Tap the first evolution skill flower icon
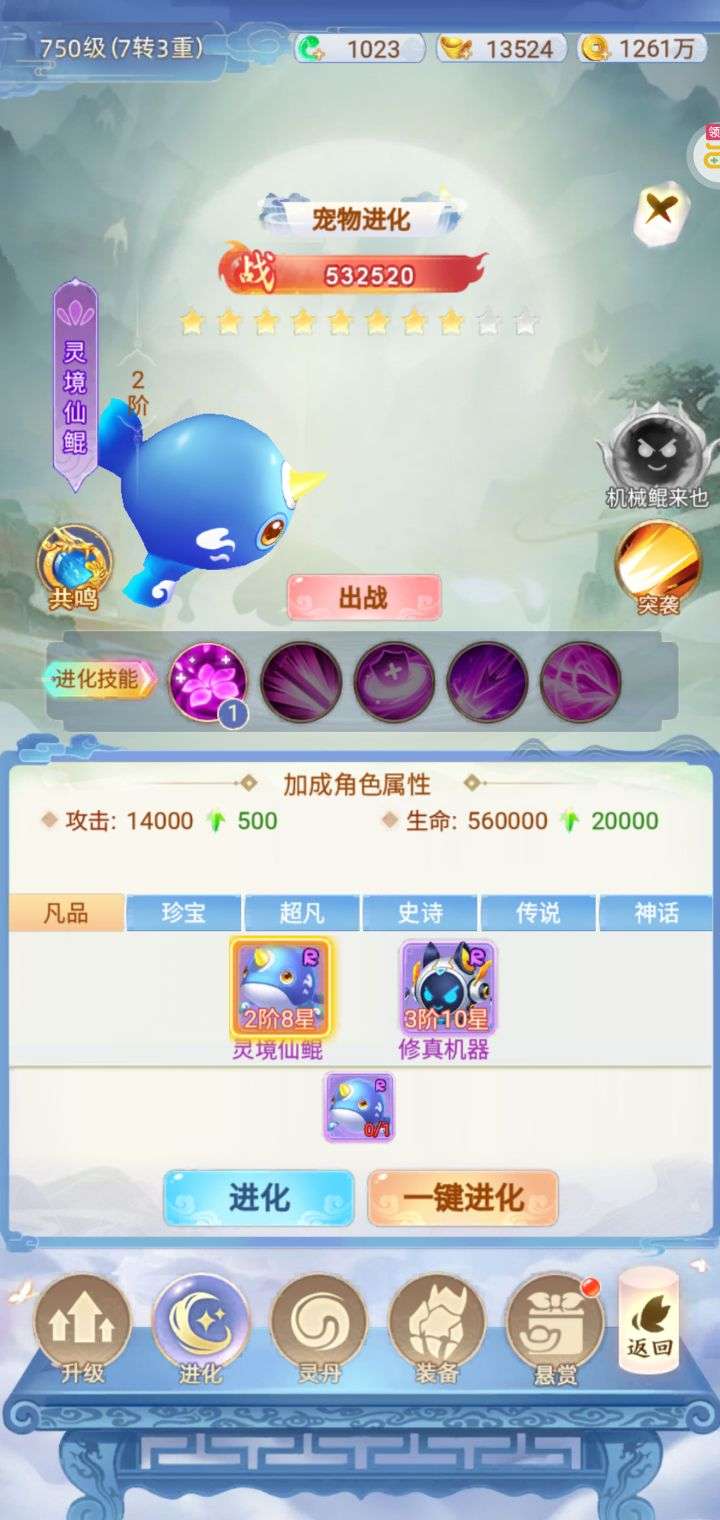 [207, 682]
